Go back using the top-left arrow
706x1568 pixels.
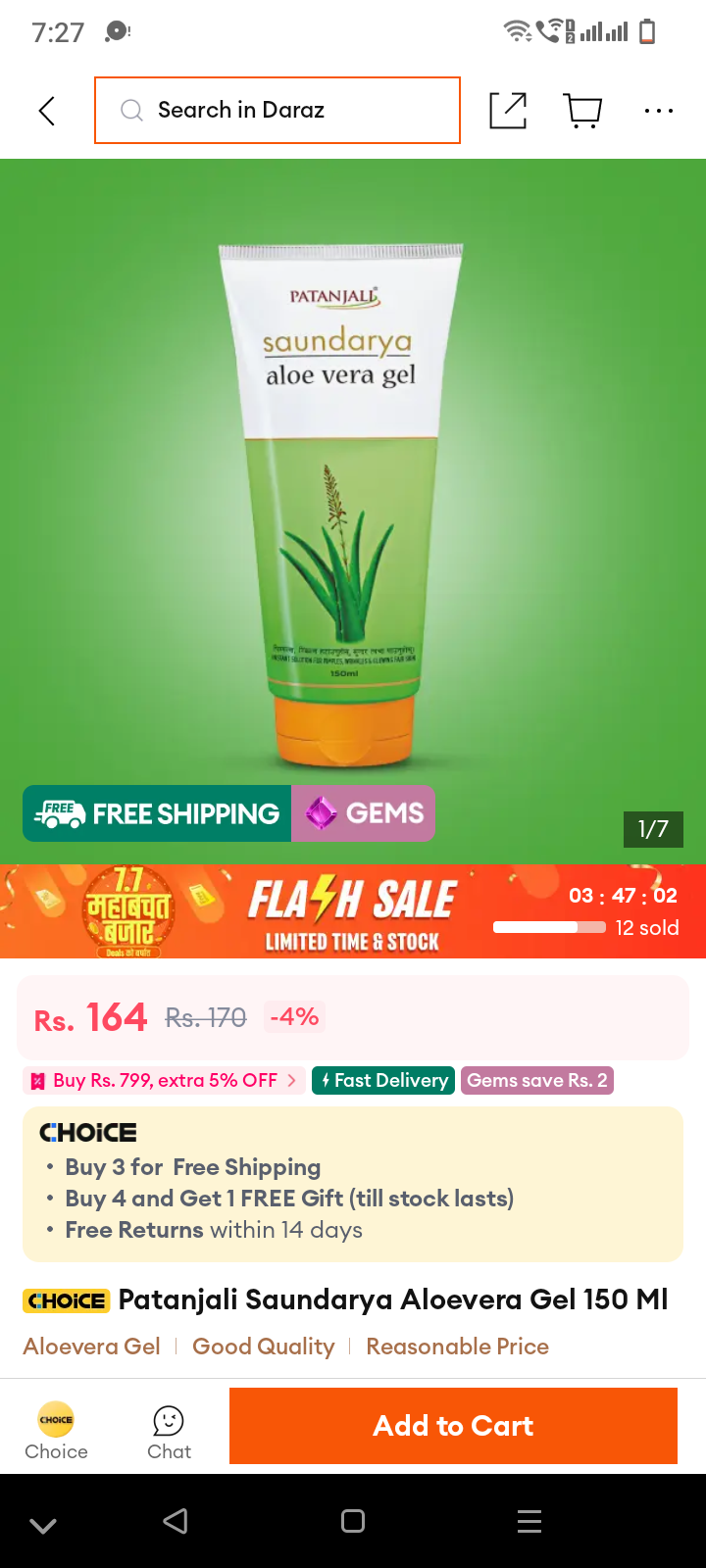tap(46, 111)
